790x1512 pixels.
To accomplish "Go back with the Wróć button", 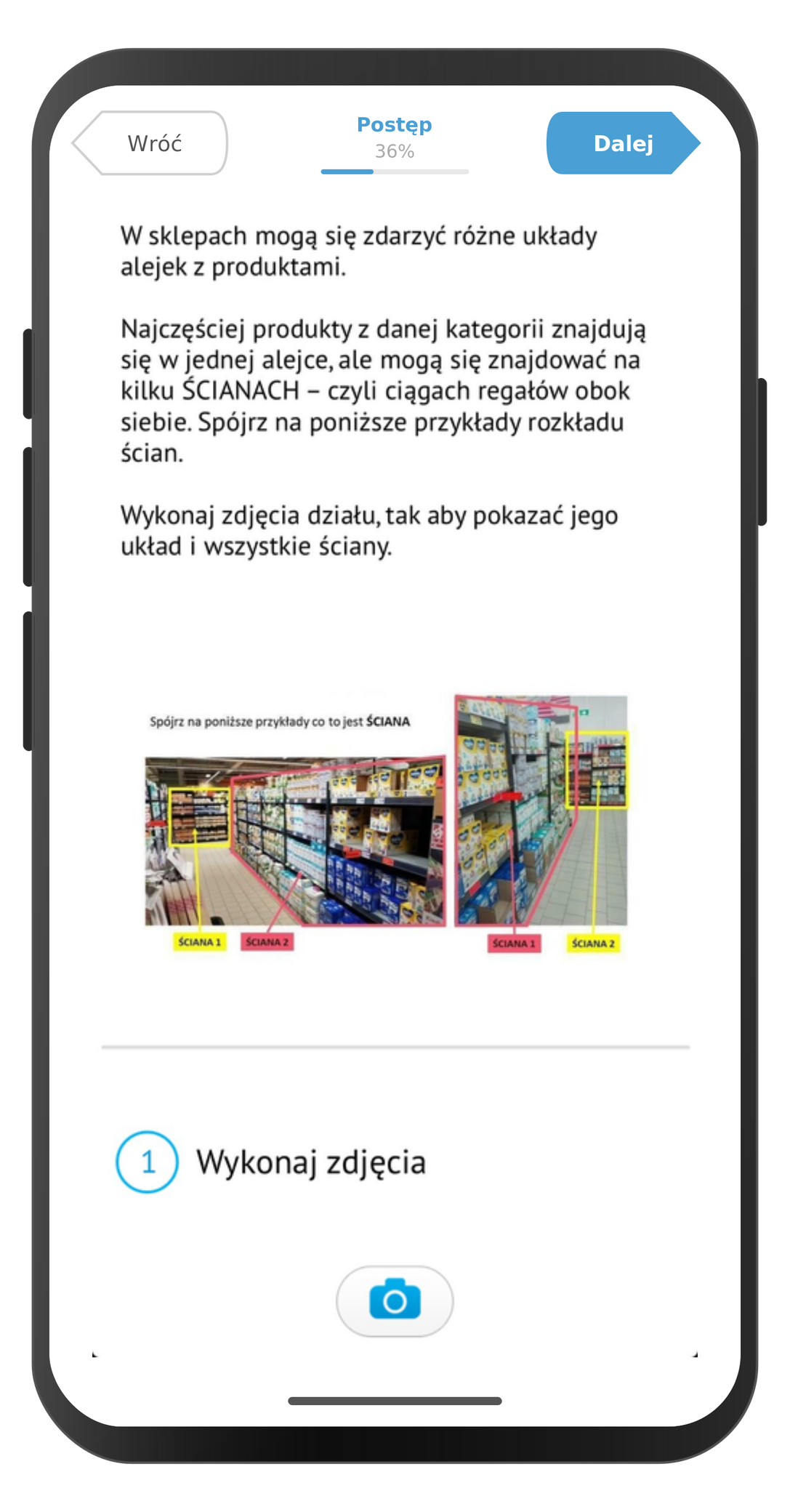I will (150, 143).
